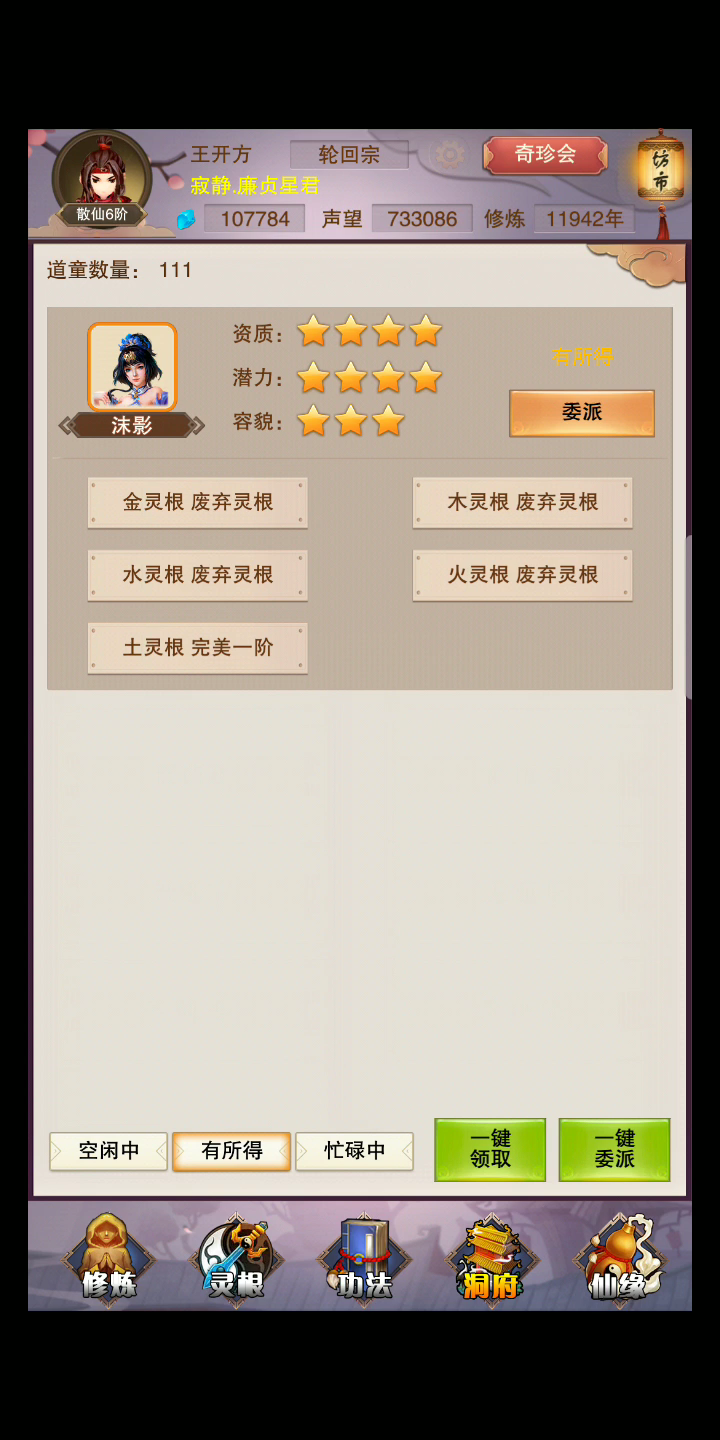Go to the 仙缘 section
This screenshot has height=1440, width=720.
pos(617,1261)
